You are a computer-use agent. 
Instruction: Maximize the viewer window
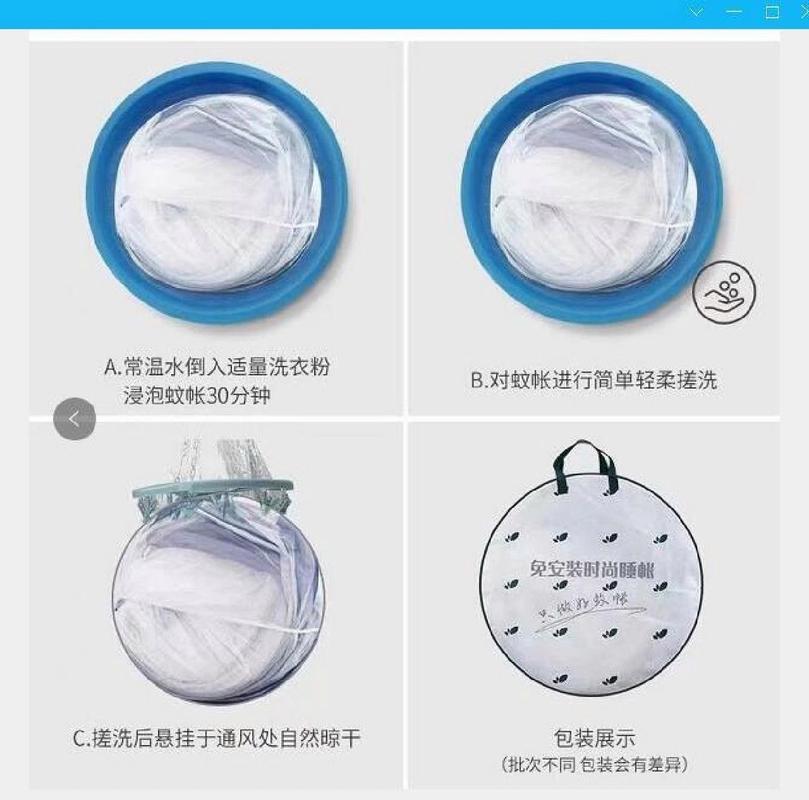tap(772, 12)
